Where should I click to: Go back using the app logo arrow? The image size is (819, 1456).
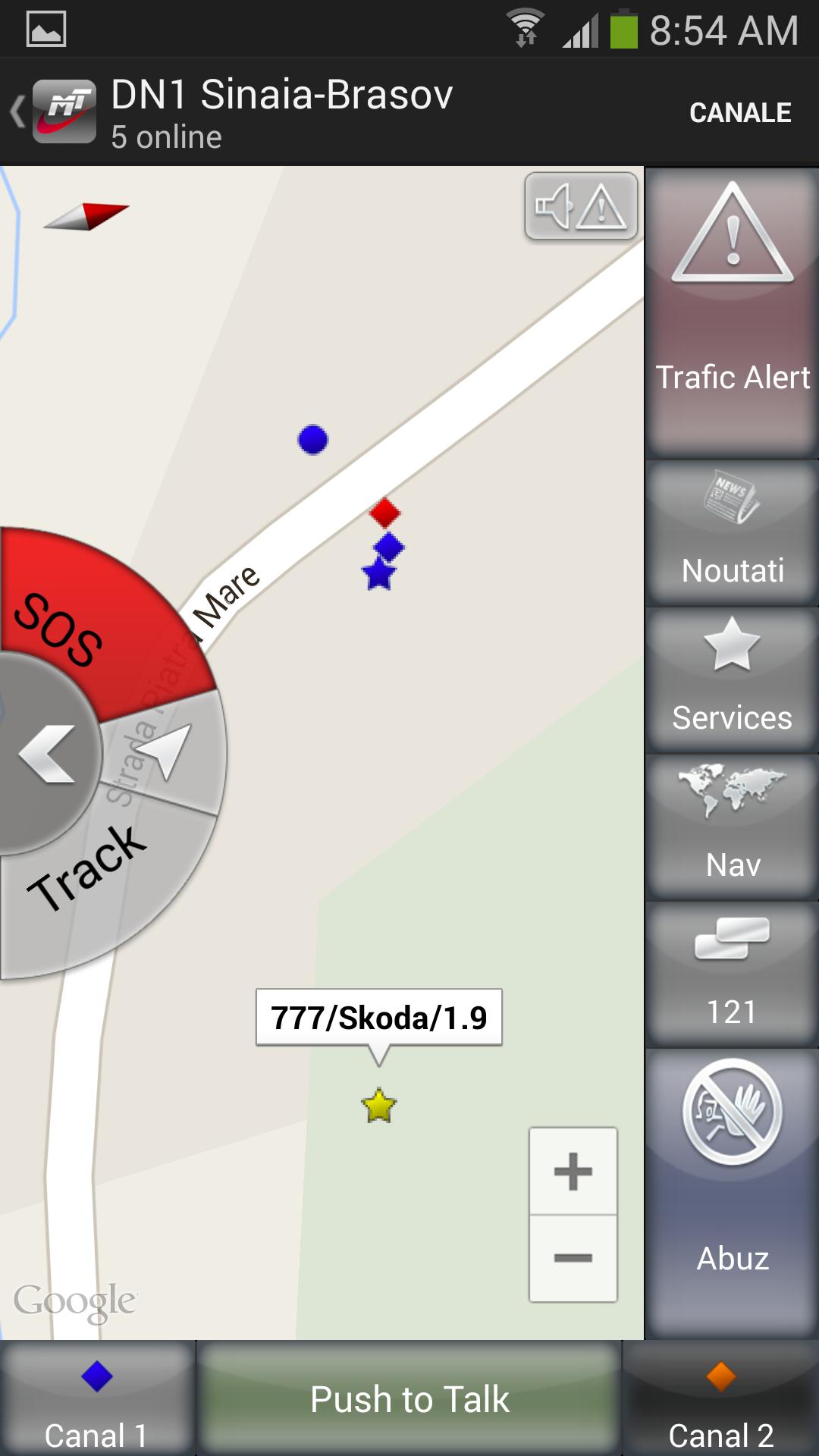(x=53, y=112)
